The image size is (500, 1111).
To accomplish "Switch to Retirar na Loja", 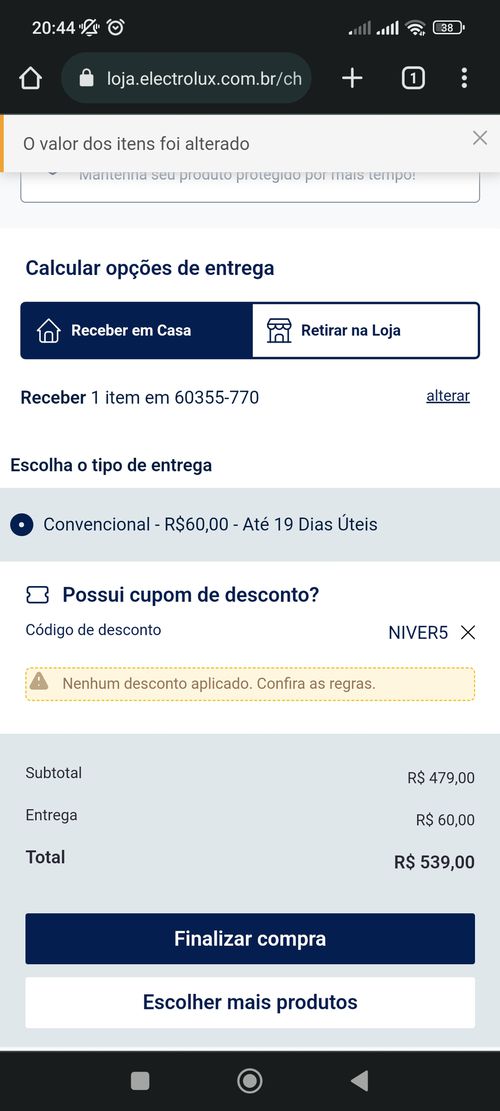I will point(366,330).
